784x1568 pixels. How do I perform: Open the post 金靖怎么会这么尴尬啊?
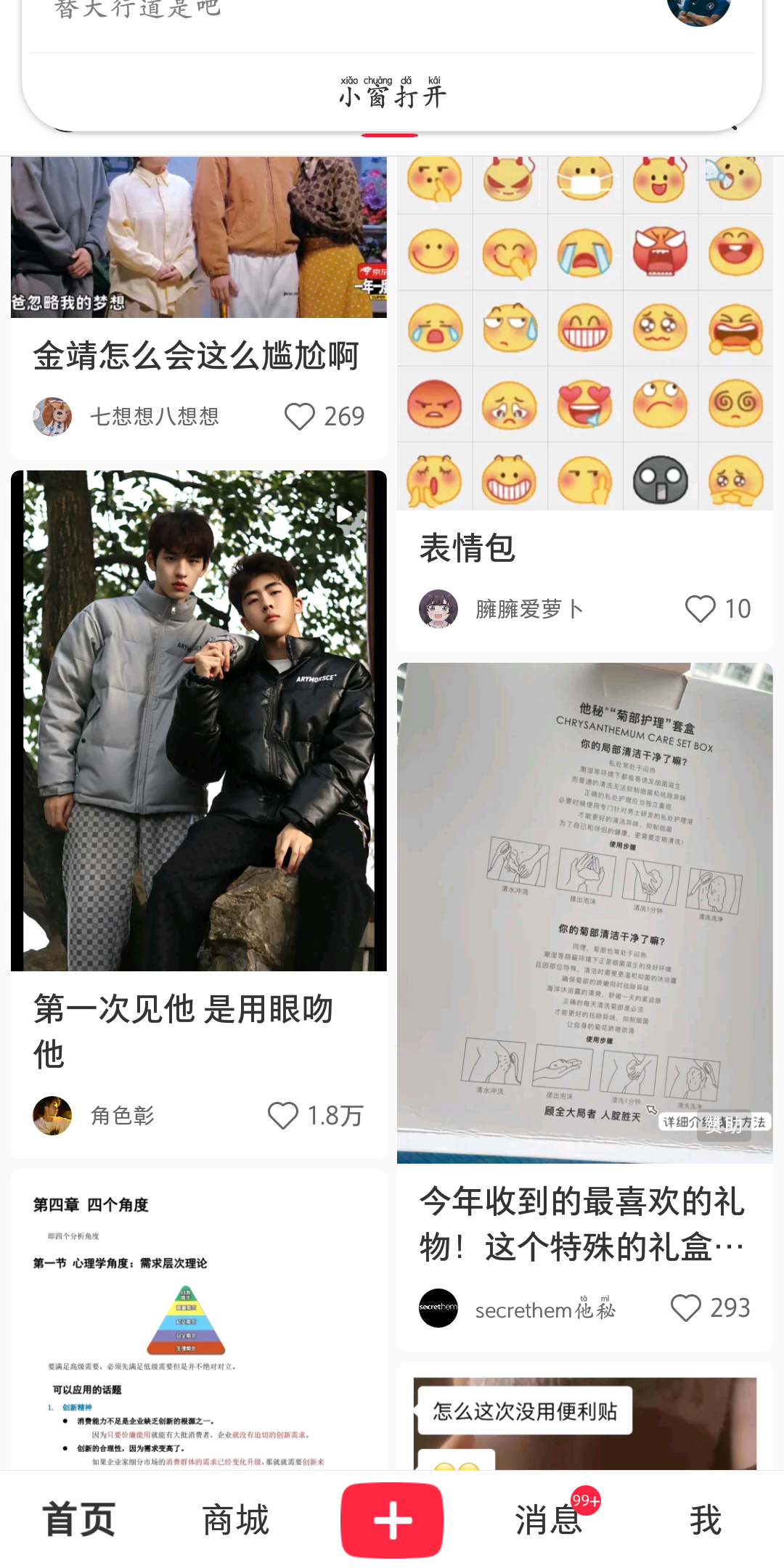(x=196, y=356)
